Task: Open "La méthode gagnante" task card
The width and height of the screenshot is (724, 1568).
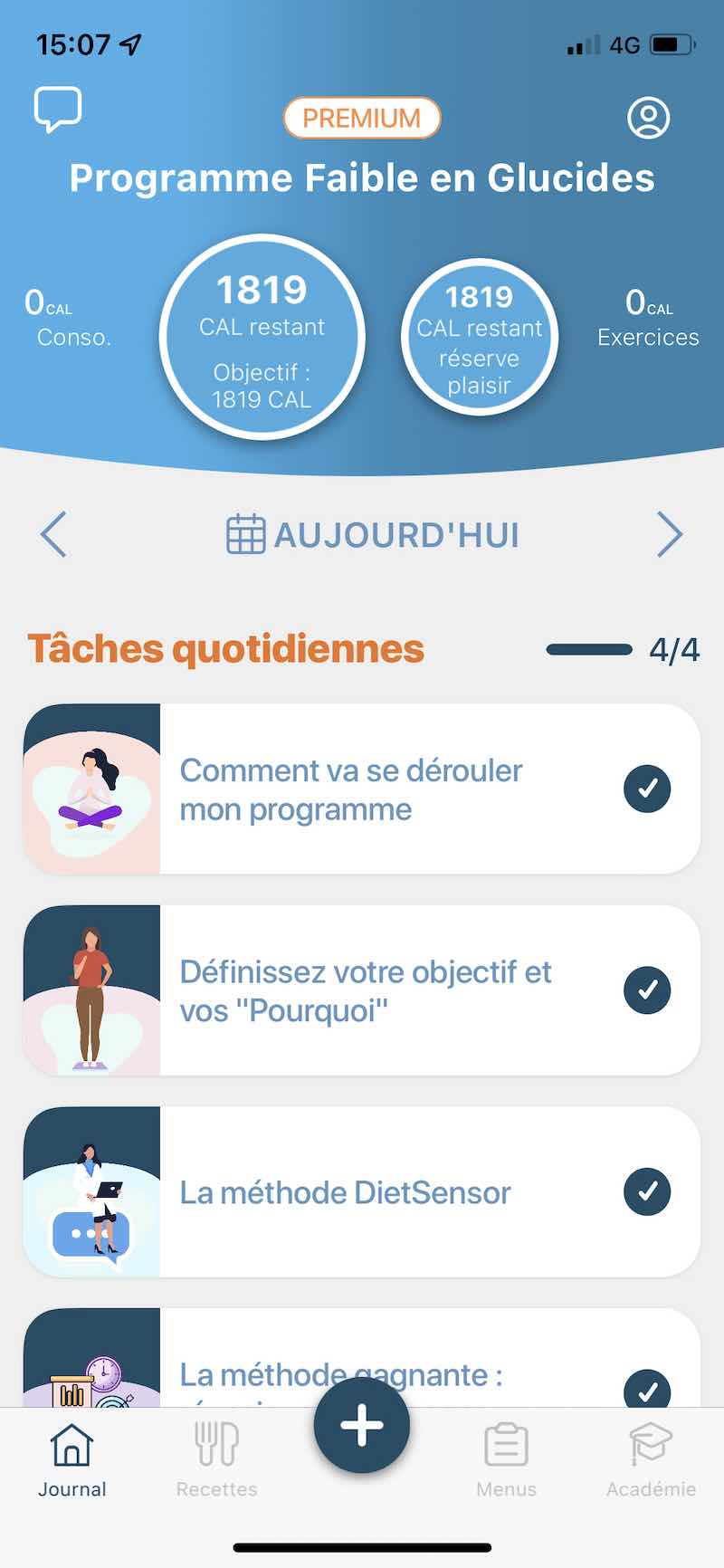Action: 362,1358
